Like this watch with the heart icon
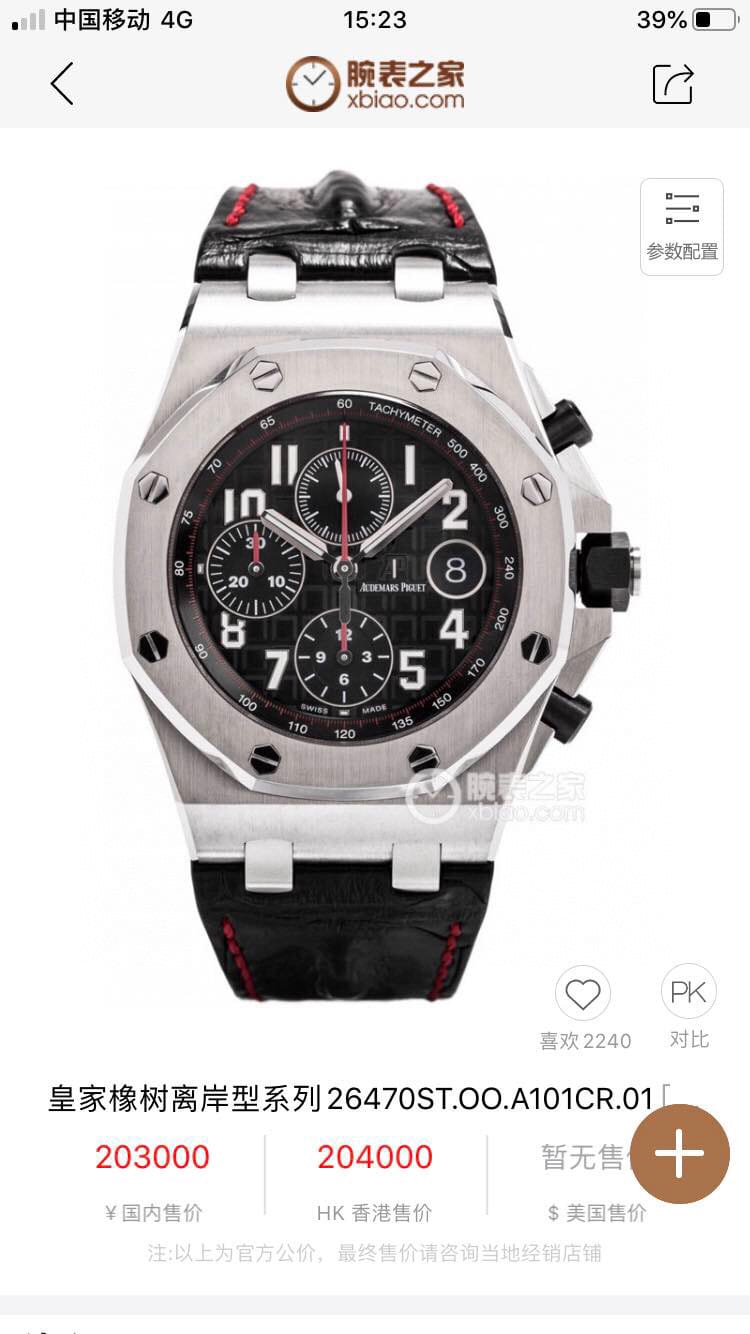 click(583, 994)
